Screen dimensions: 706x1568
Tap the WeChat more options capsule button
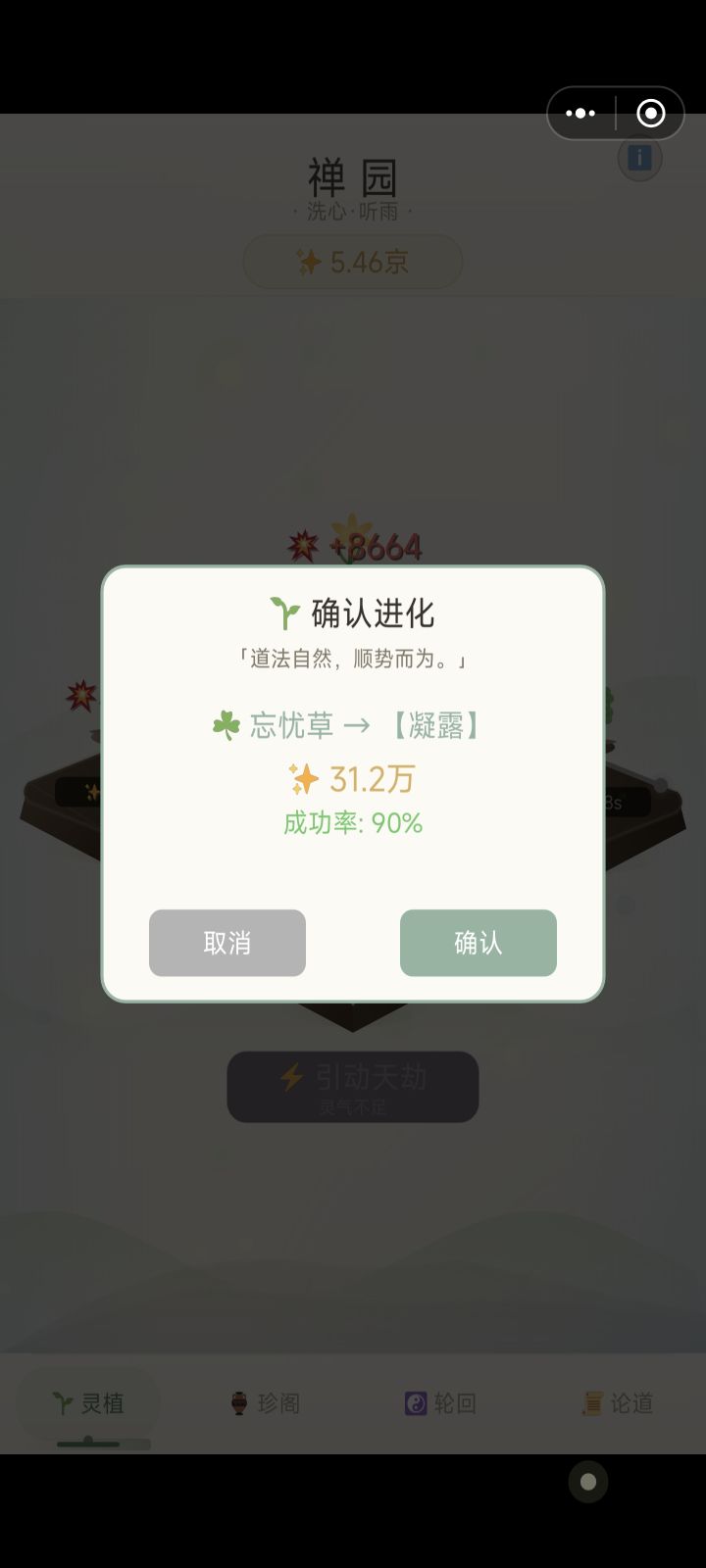[580, 113]
